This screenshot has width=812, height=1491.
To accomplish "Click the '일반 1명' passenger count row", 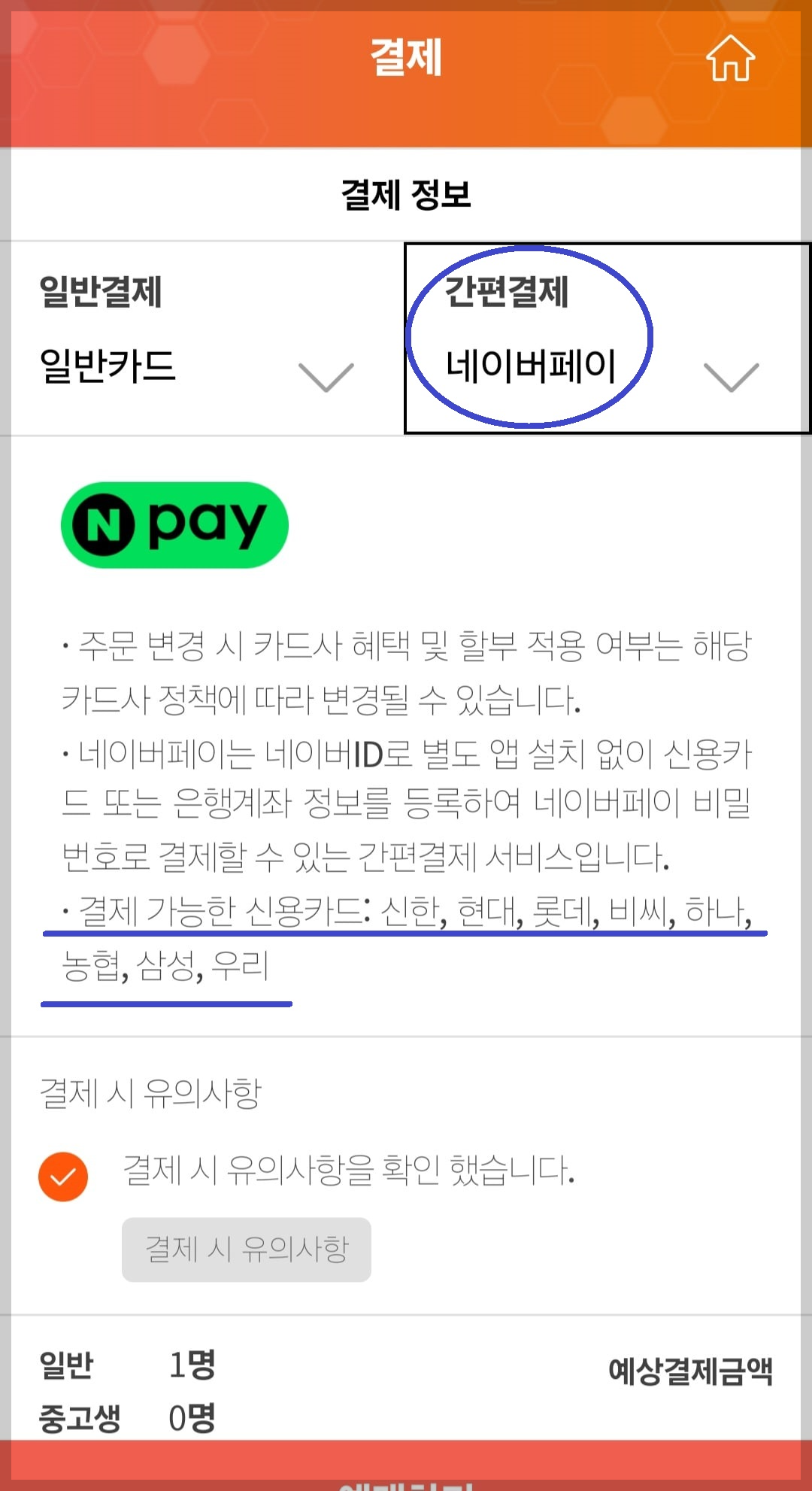I will (x=128, y=1368).
